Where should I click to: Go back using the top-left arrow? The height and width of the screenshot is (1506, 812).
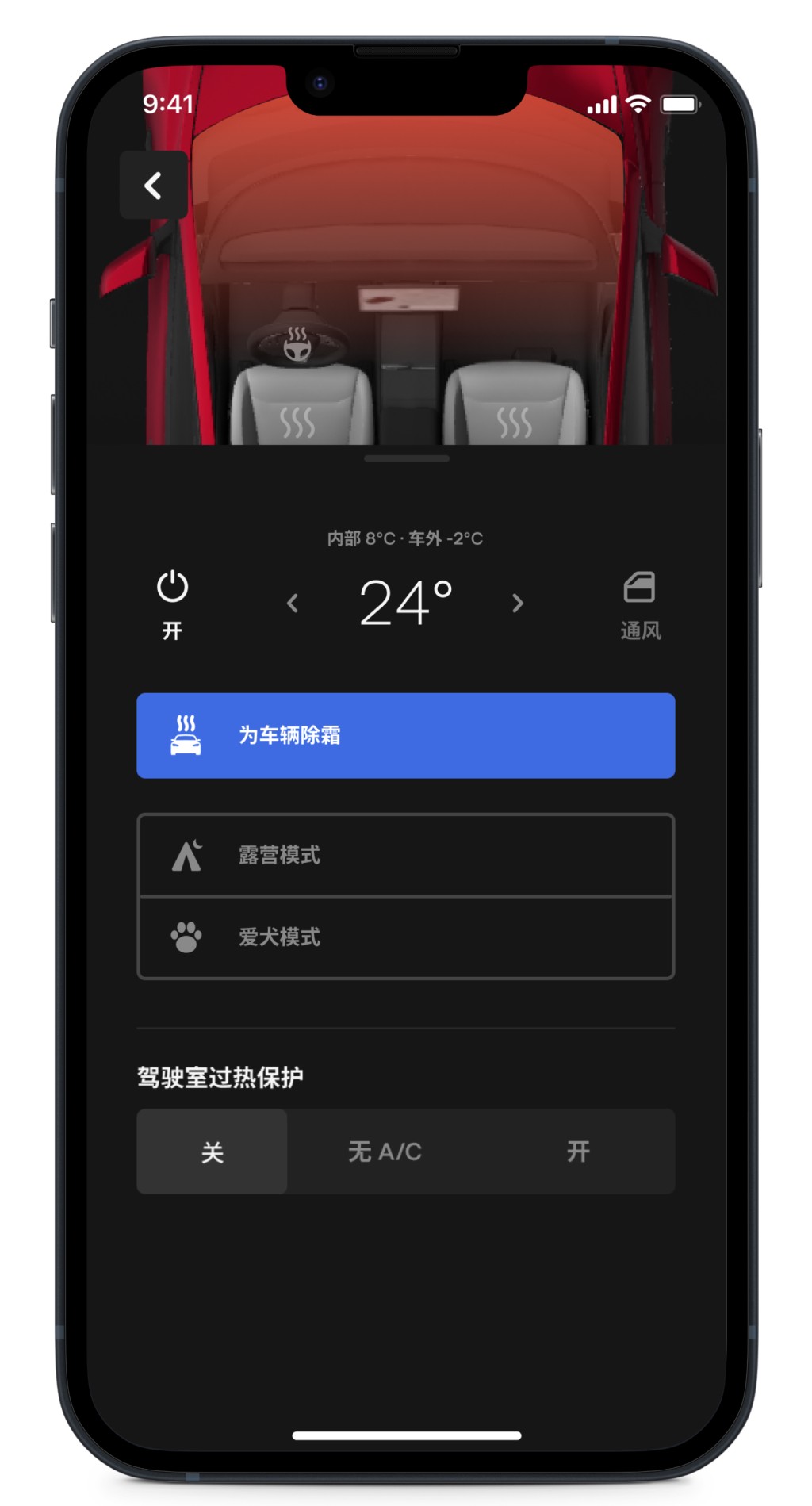pos(153,186)
